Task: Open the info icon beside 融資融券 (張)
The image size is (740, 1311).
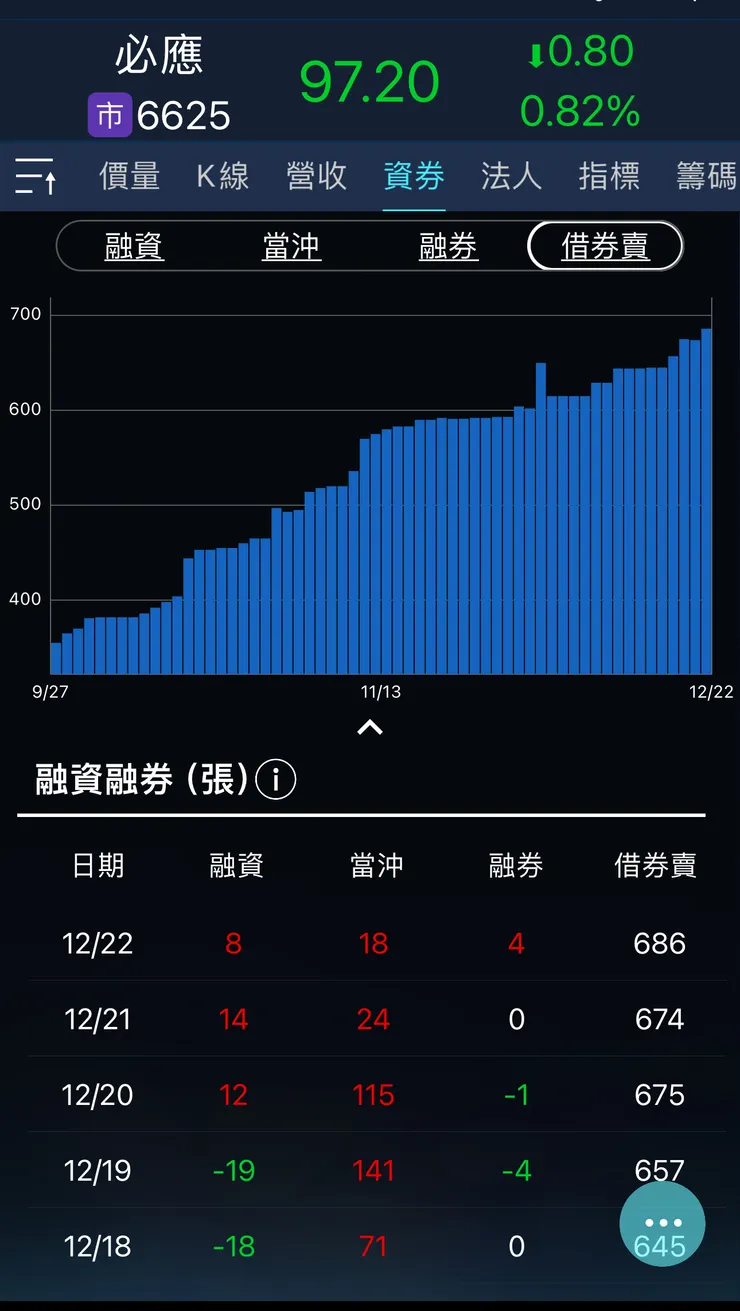Action: 275,781
